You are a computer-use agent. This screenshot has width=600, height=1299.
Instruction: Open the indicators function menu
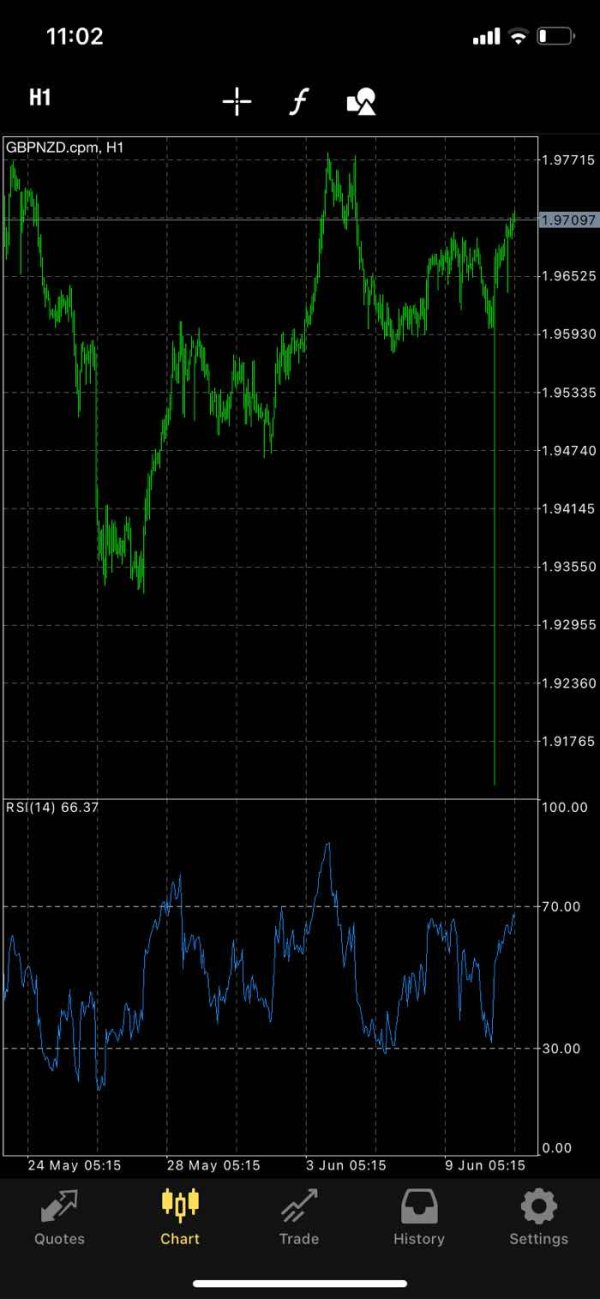(x=298, y=101)
